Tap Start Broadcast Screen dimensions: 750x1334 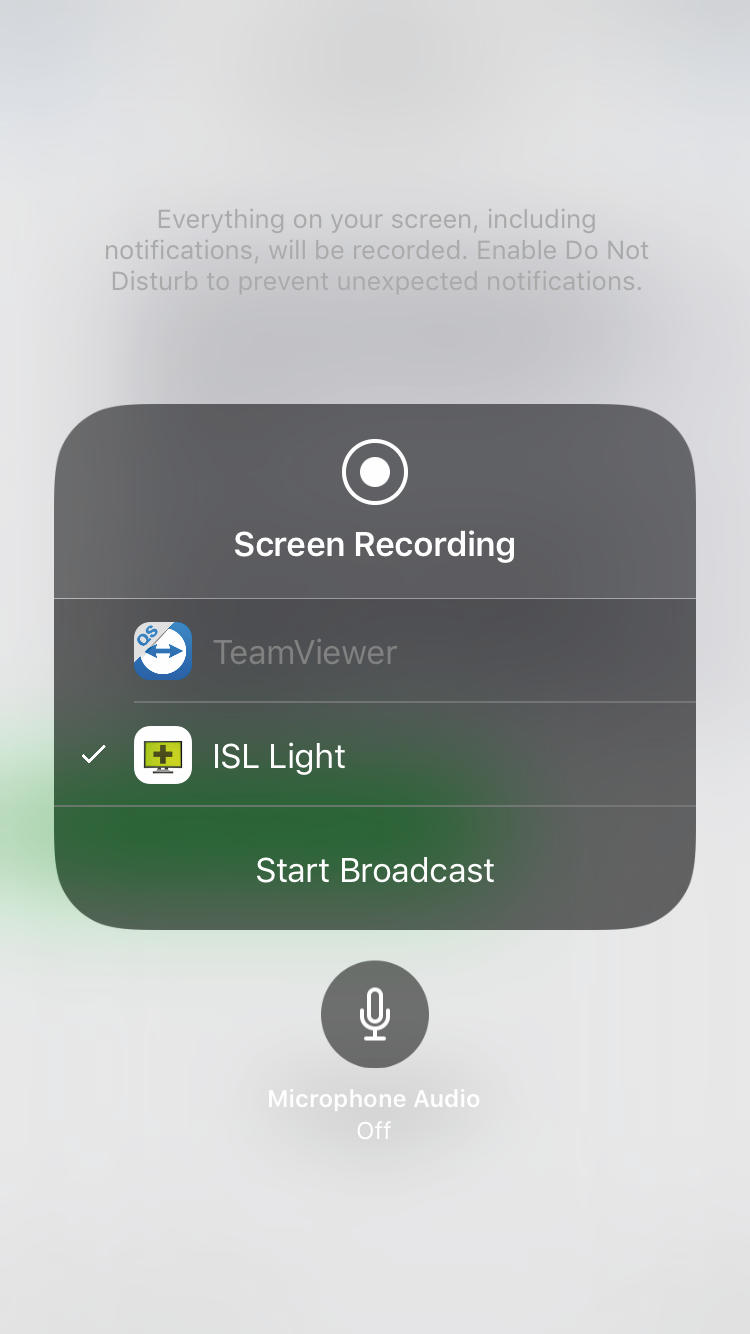(x=375, y=870)
